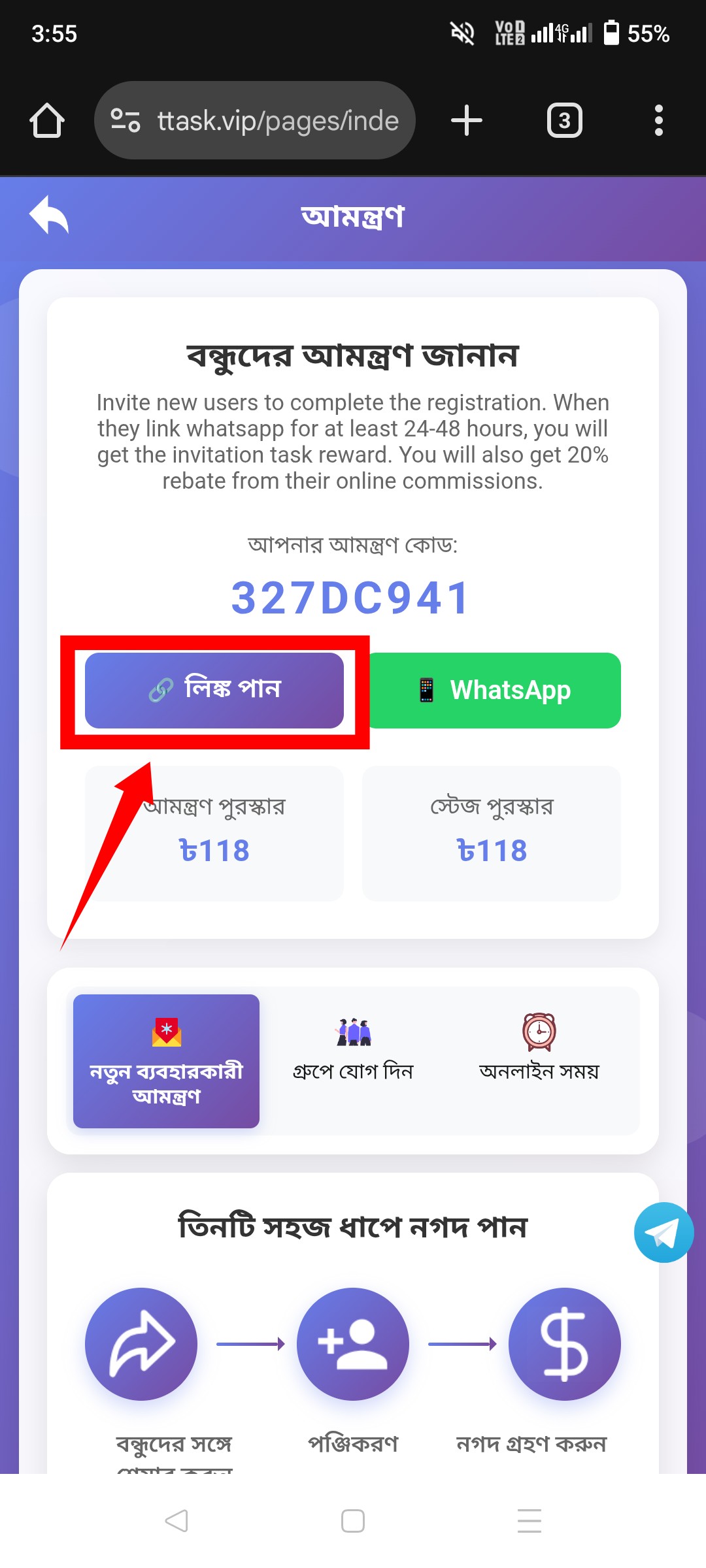Tap the system back button

pyautogui.click(x=176, y=1520)
